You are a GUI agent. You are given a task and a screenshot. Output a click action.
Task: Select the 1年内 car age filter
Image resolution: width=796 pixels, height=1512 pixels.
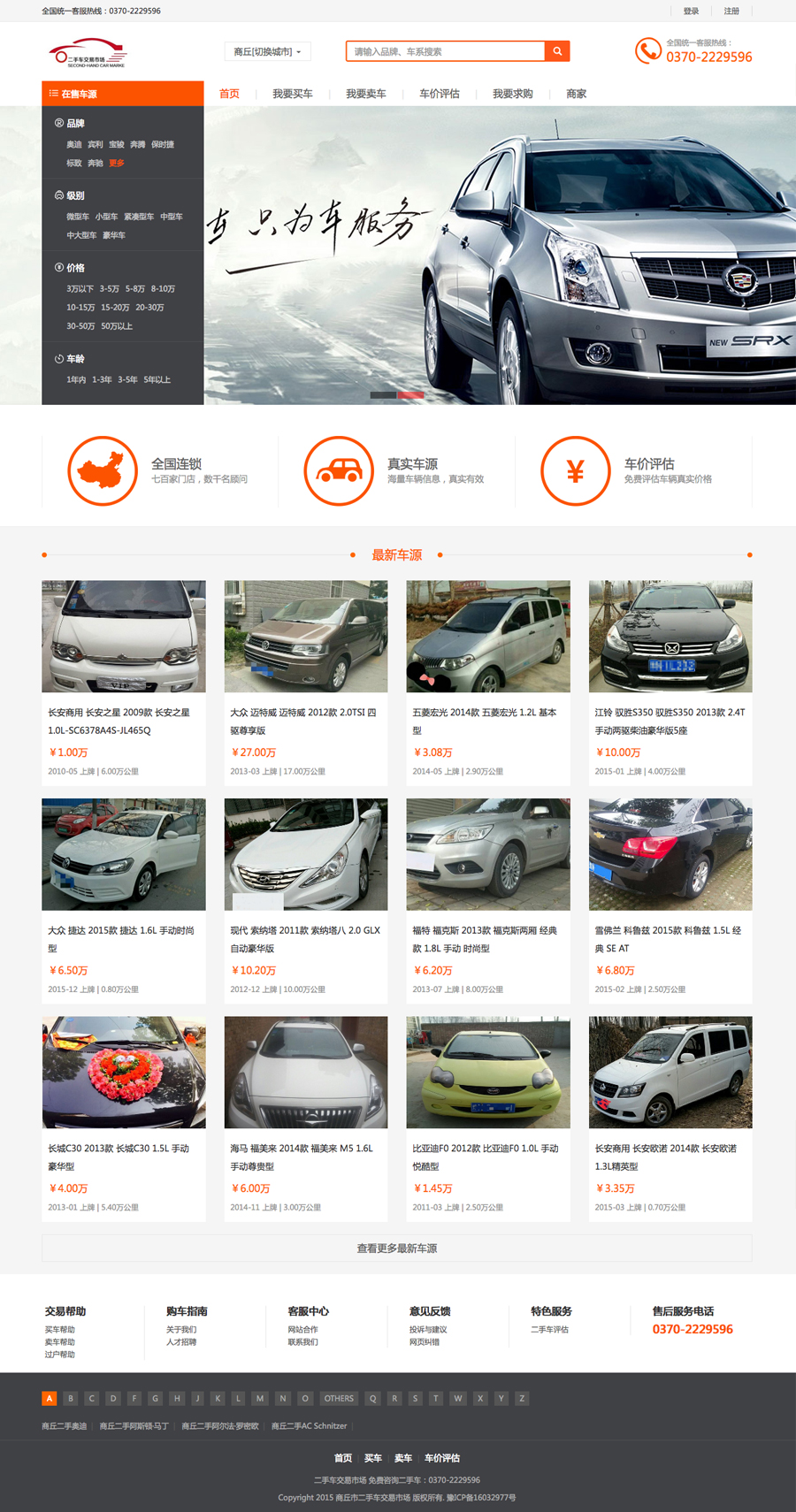pos(76,379)
